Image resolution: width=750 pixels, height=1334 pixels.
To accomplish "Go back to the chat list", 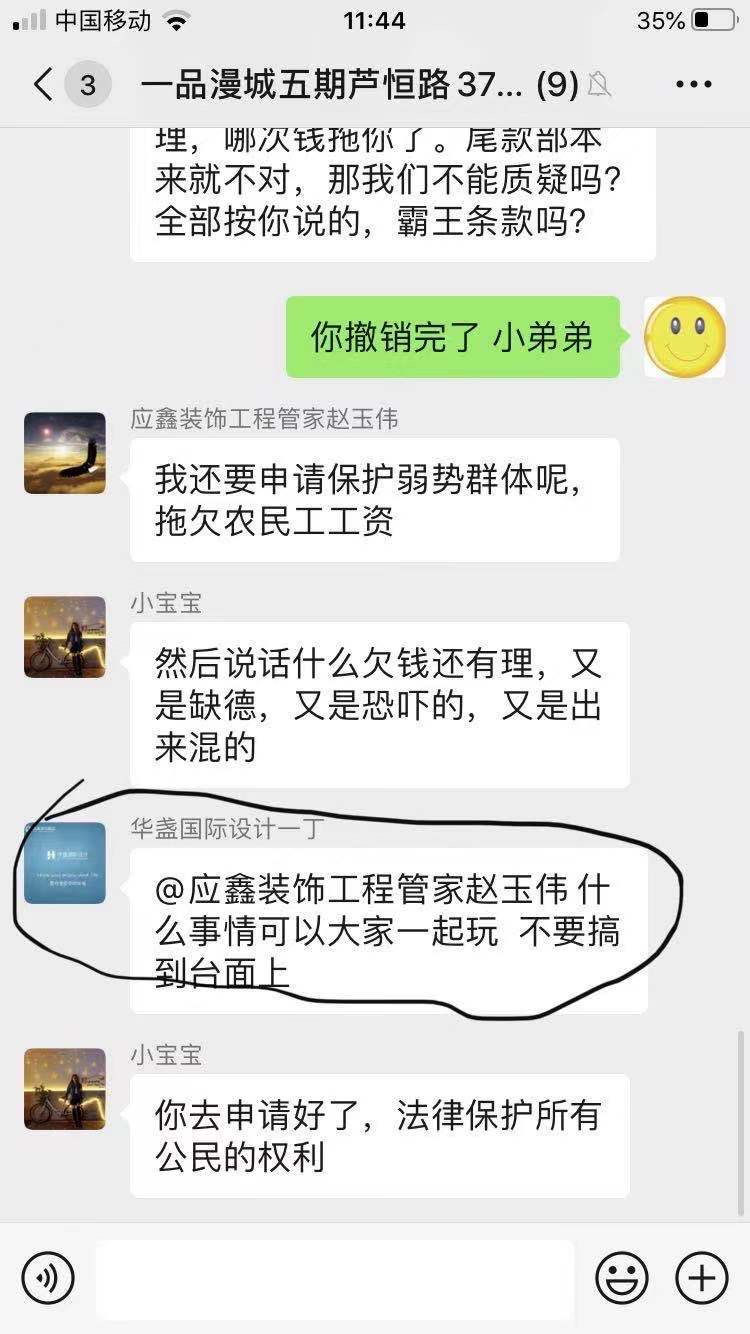I will pyautogui.click(x=43, y=85).
